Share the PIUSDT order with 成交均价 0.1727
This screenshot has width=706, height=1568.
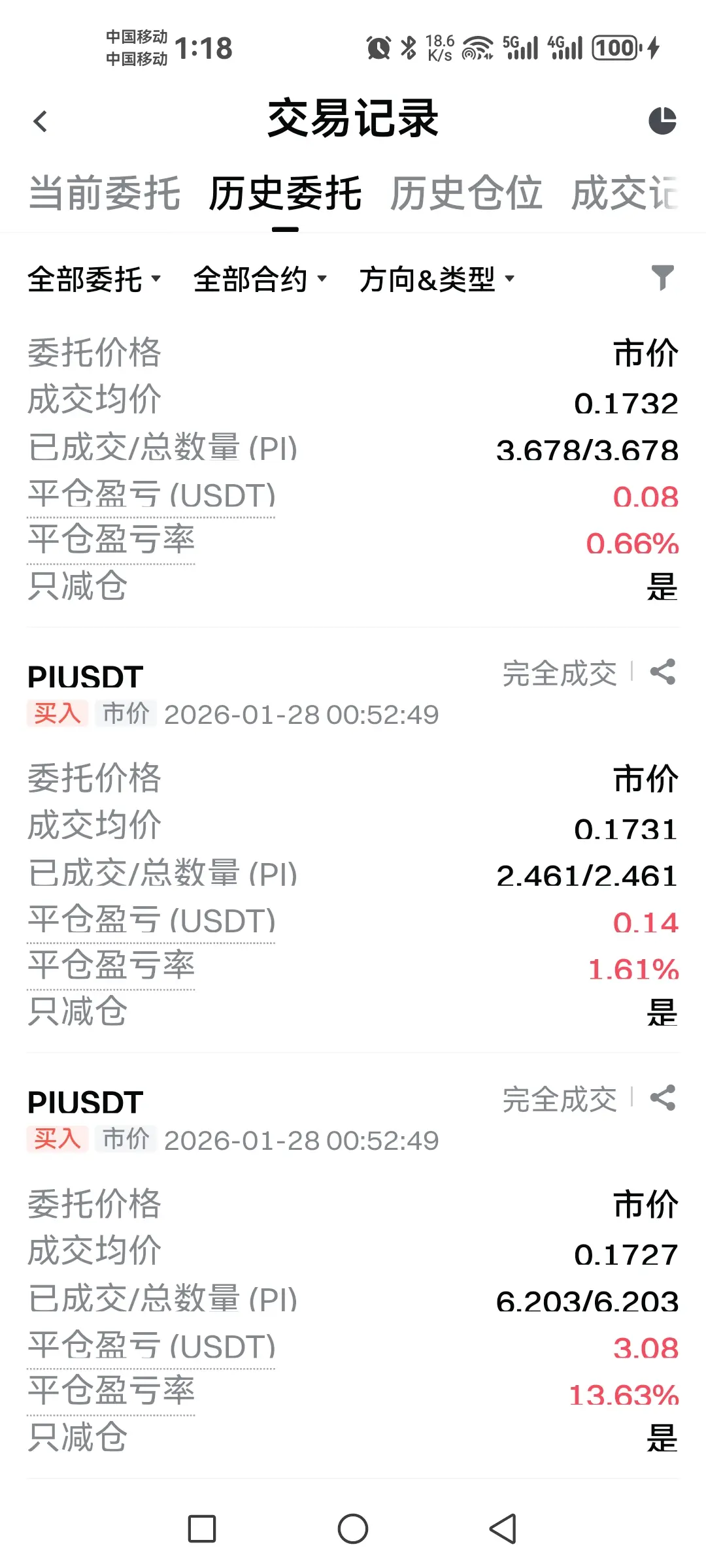663,1098
